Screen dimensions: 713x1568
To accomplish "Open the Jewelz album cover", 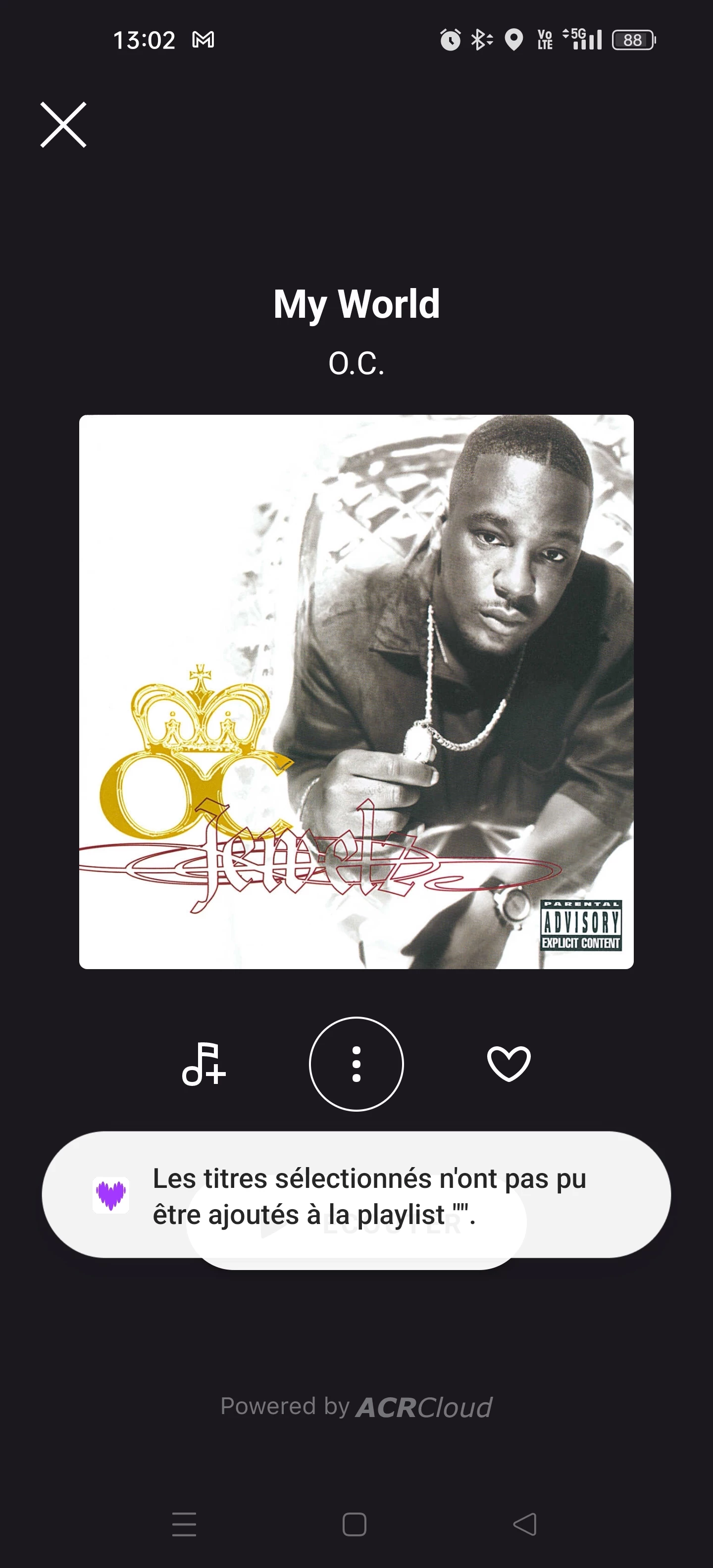I will (356, 691).
